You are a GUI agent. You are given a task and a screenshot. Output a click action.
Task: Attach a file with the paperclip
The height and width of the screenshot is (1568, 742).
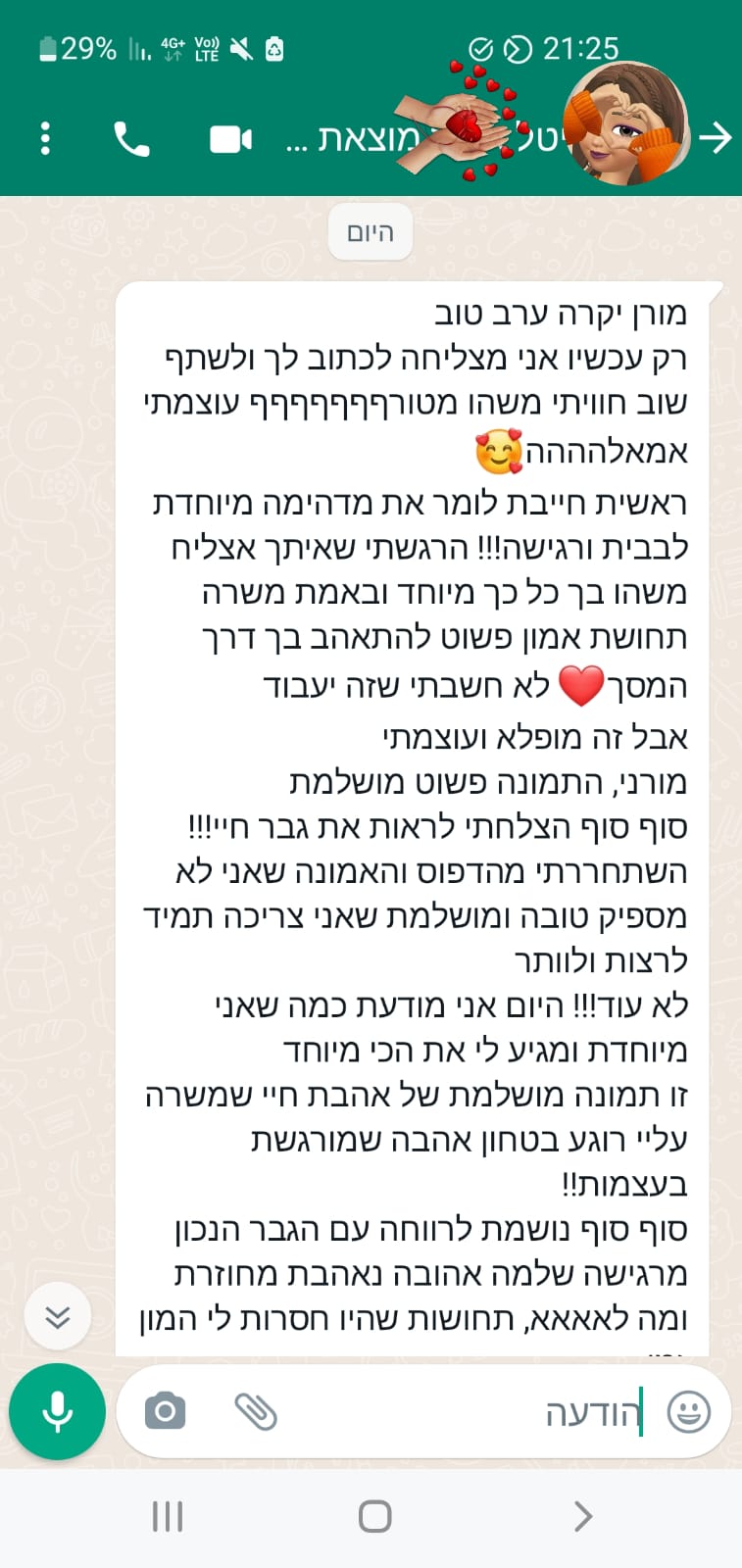(256, 1411)
